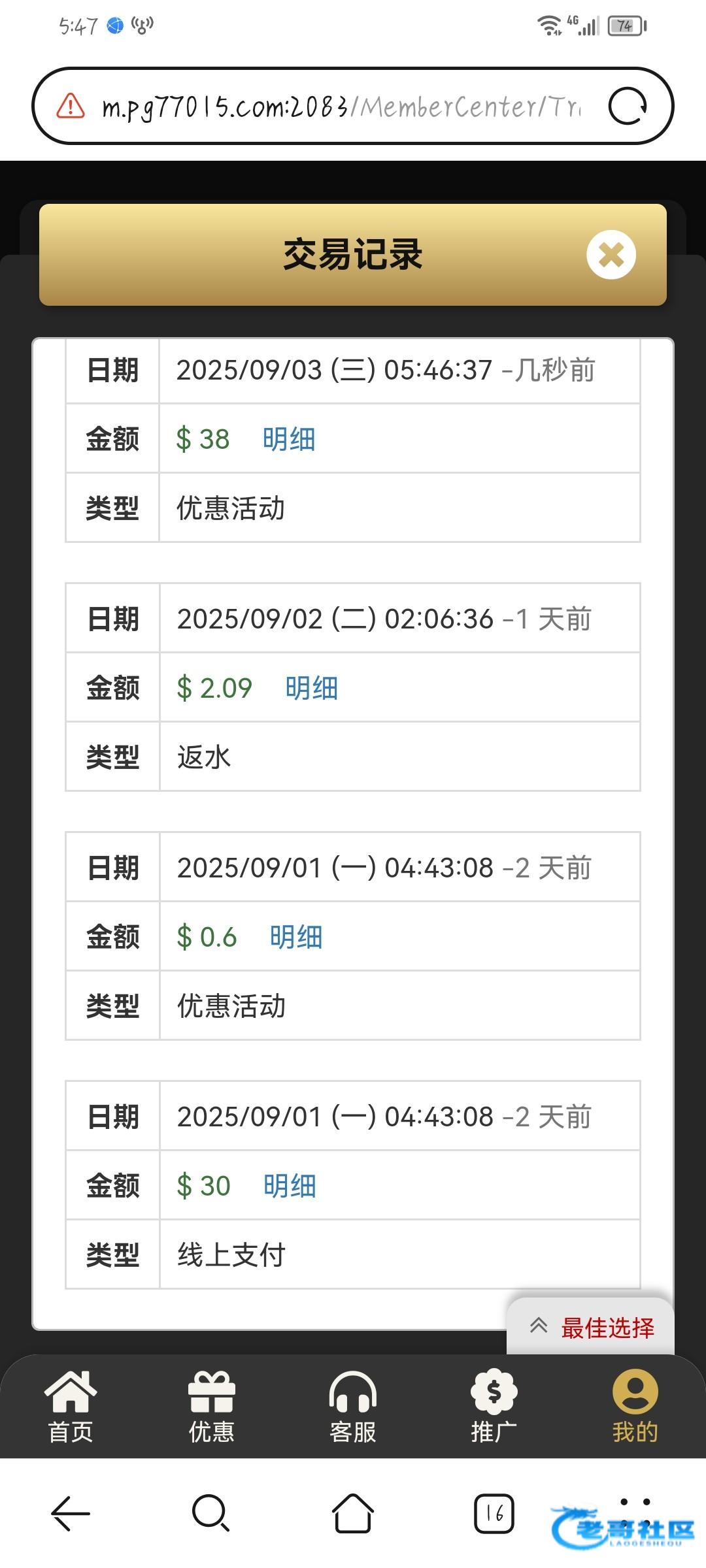Open the tab switcher showing 16
This screenshot has height=1568, width=706.
pos(494,1513)
